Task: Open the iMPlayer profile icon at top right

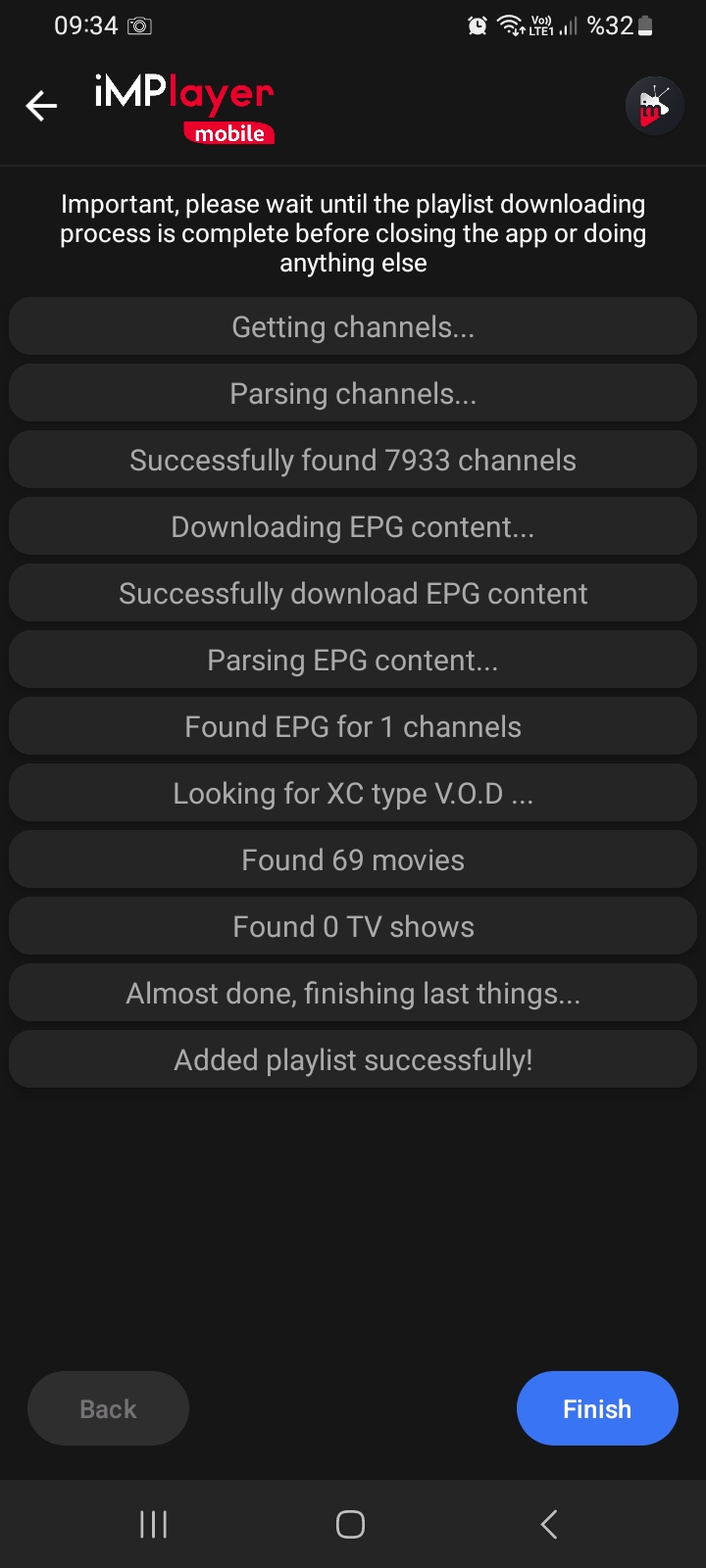Action: point(654,106)
